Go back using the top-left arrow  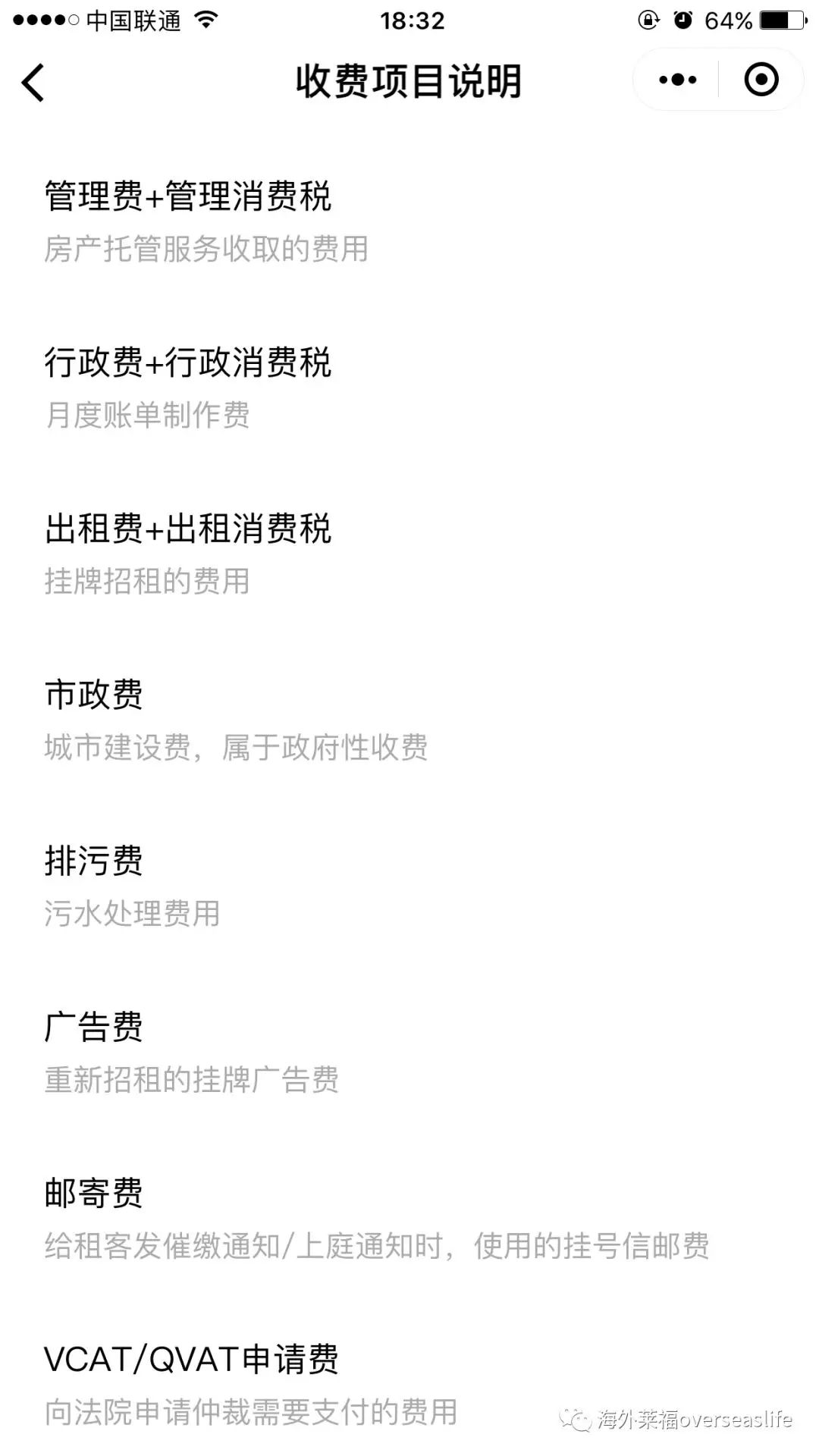[x=33, y=82]
